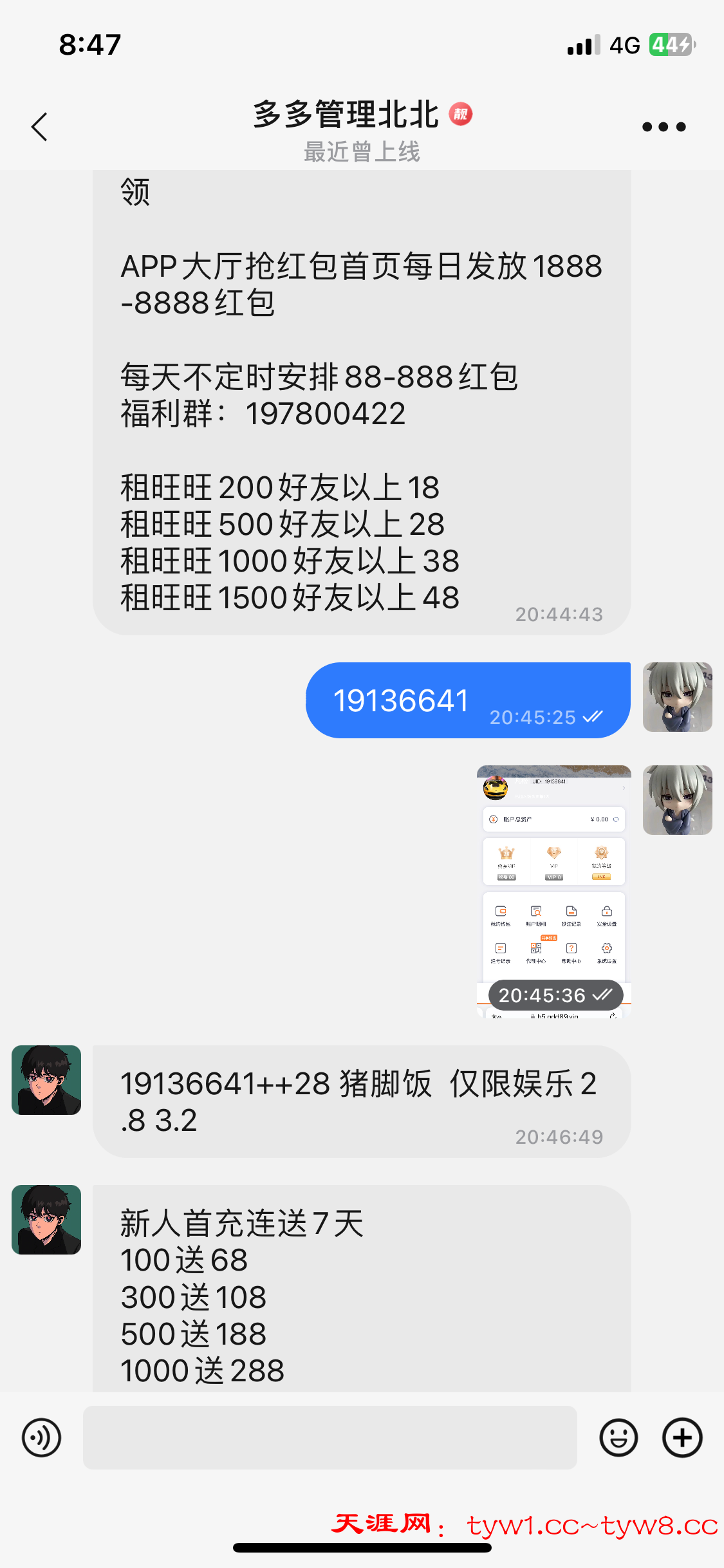Tap the 帮助中心 question mark icon
The height and width of the screenshot is (1568, 724).
571,949
